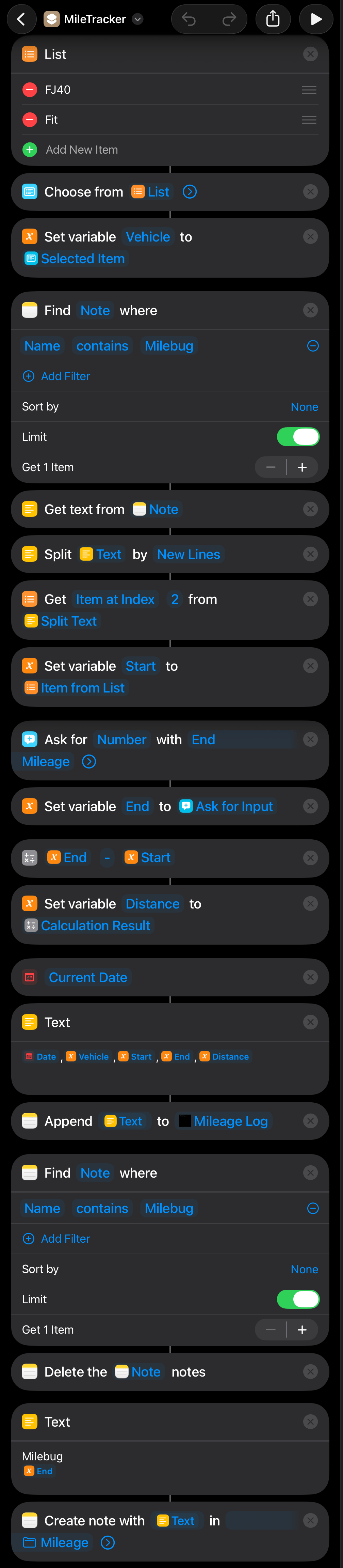This screenshot has width=343, height=1568.
Task: Remove the FJ40 list item
Action: click(29, 90)
